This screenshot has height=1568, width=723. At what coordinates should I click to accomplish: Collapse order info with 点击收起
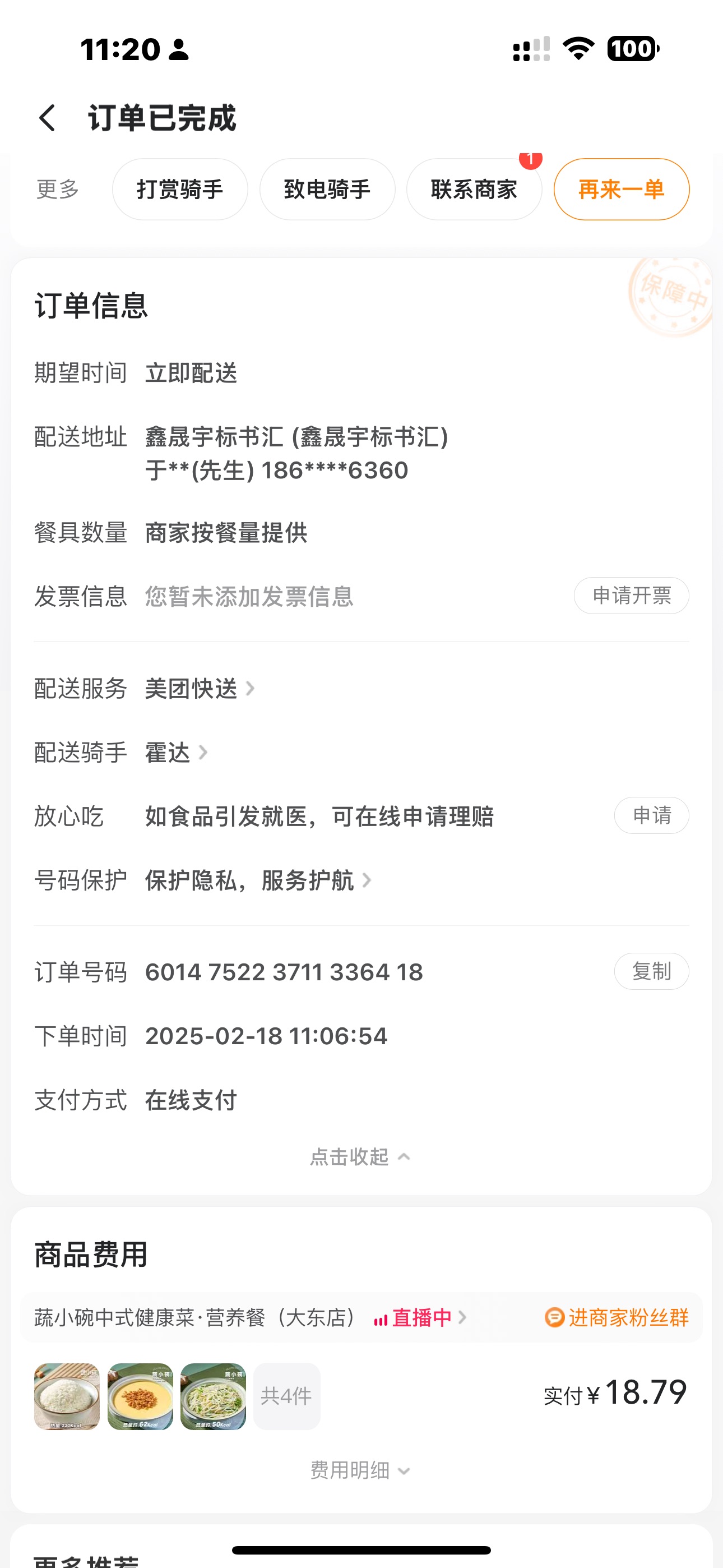(x=360, y=1156)
